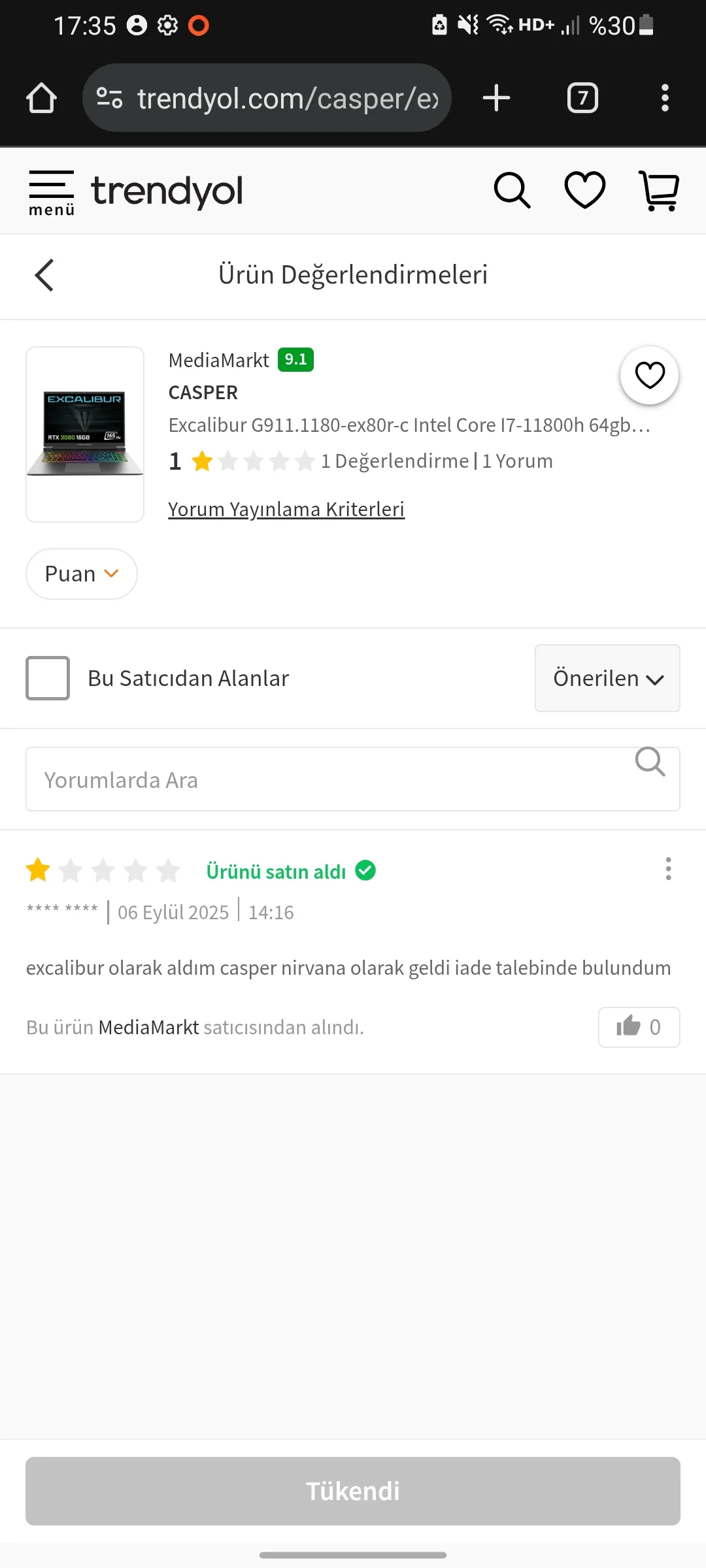This screenshot has width=706, height=1568.
Task: Open browser overflow menu with three dots
Action: pyautogui.click(x=665, y=97)
